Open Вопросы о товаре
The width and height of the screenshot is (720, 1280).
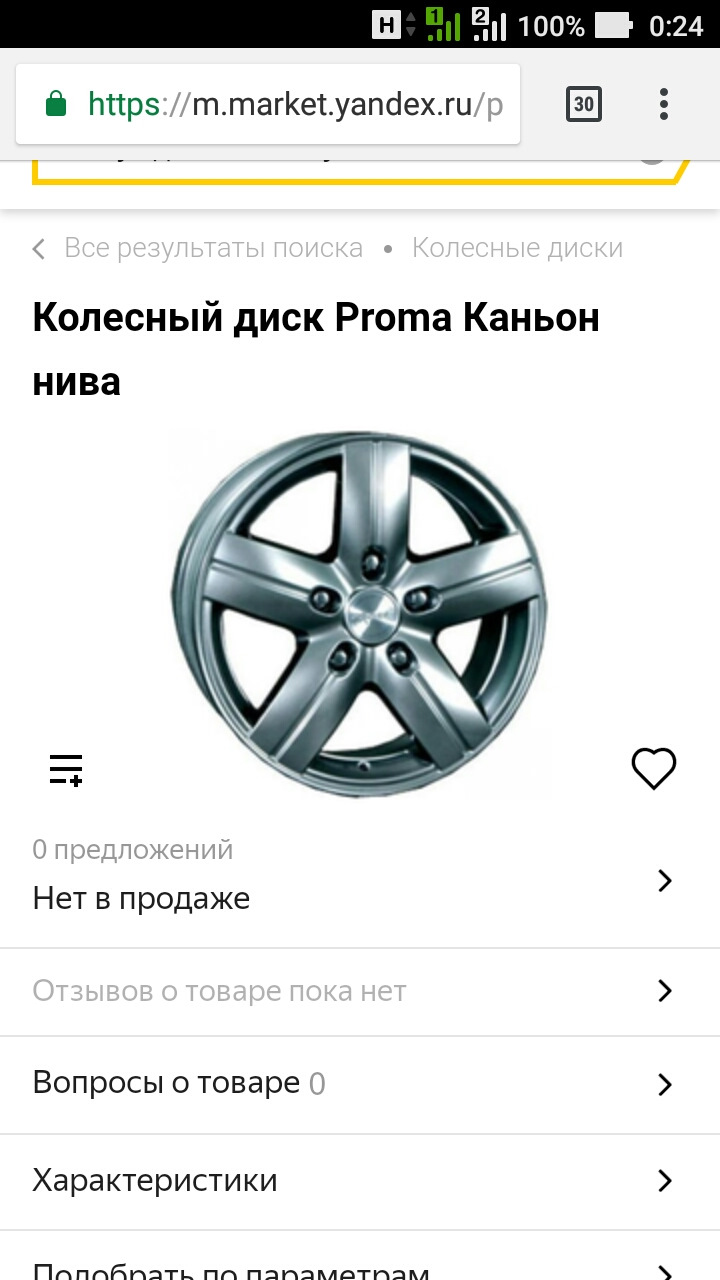pos(360,1084)
